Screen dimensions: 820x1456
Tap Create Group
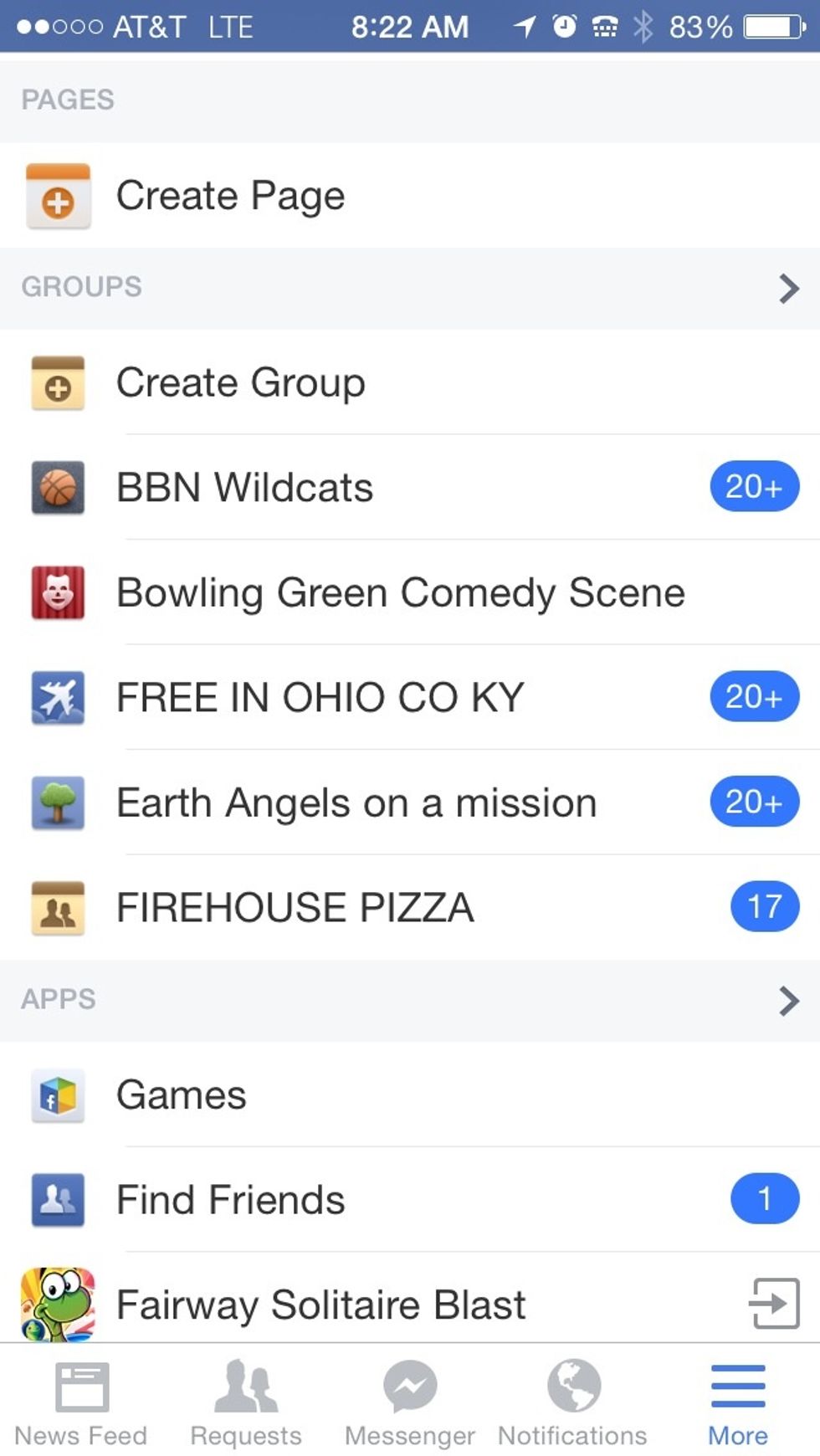click(239, 383)
